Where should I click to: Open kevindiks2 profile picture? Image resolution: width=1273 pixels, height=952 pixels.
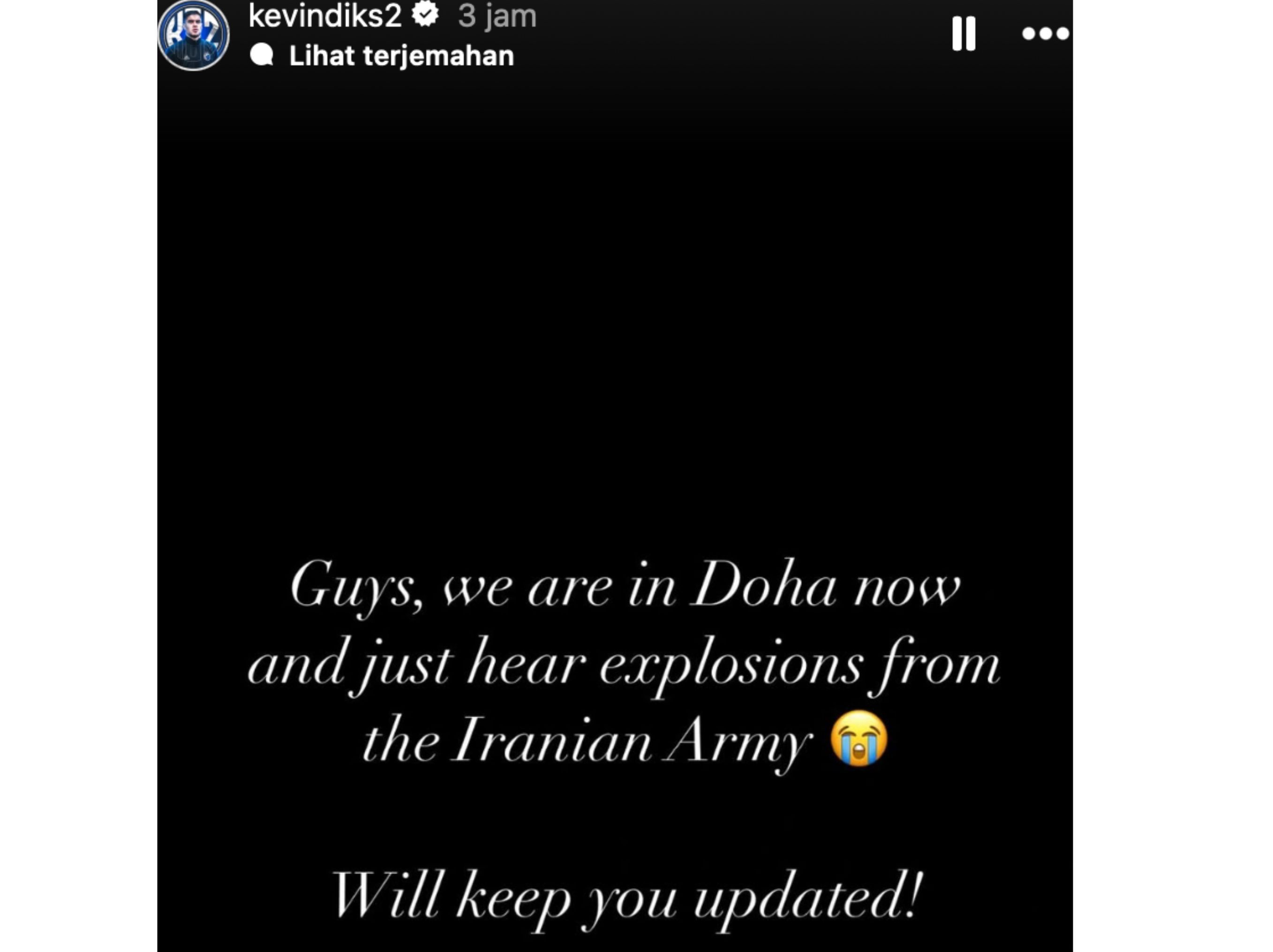tap(194, 35)
